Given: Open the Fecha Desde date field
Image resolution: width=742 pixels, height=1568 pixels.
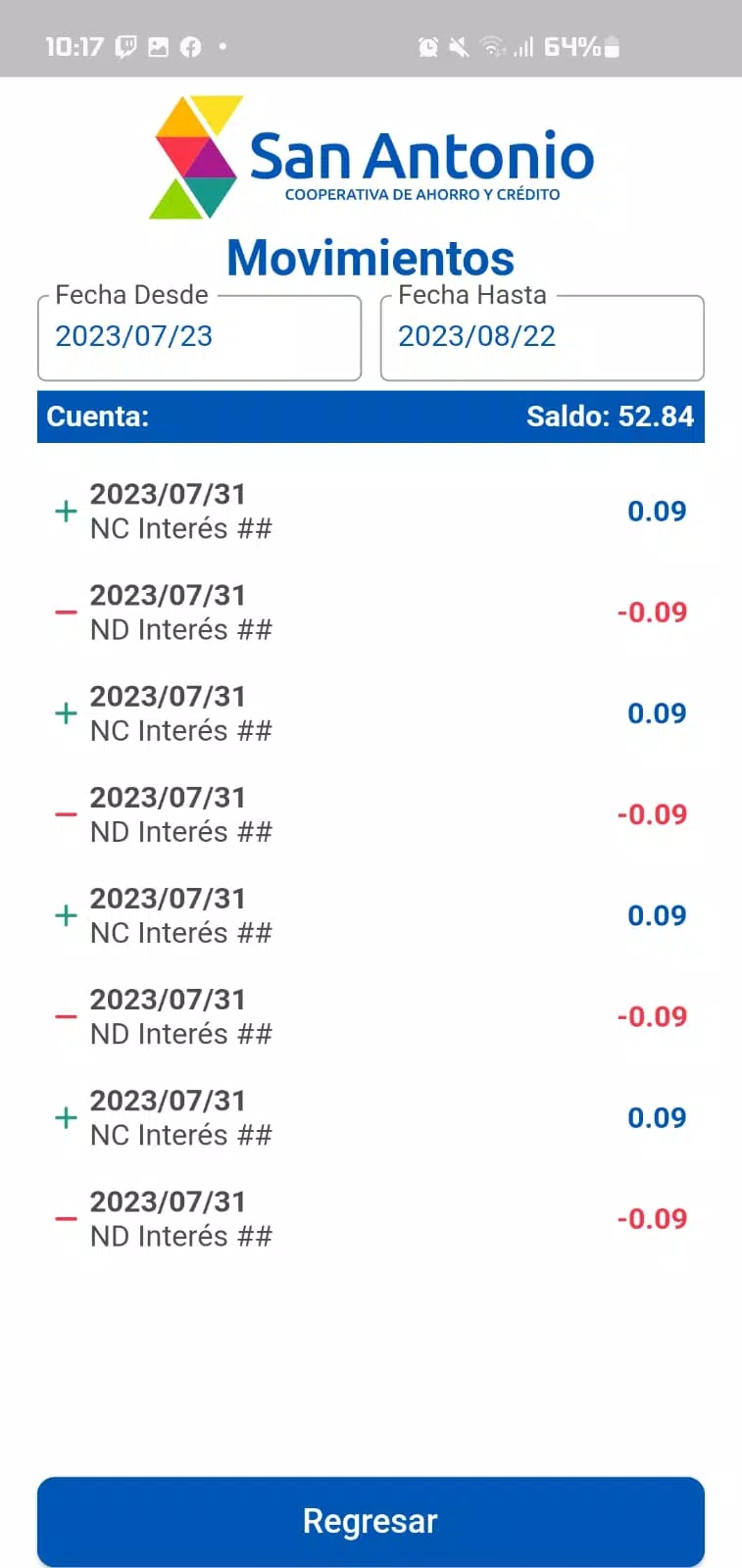Looking at the screenshot, I should (199, 337).
